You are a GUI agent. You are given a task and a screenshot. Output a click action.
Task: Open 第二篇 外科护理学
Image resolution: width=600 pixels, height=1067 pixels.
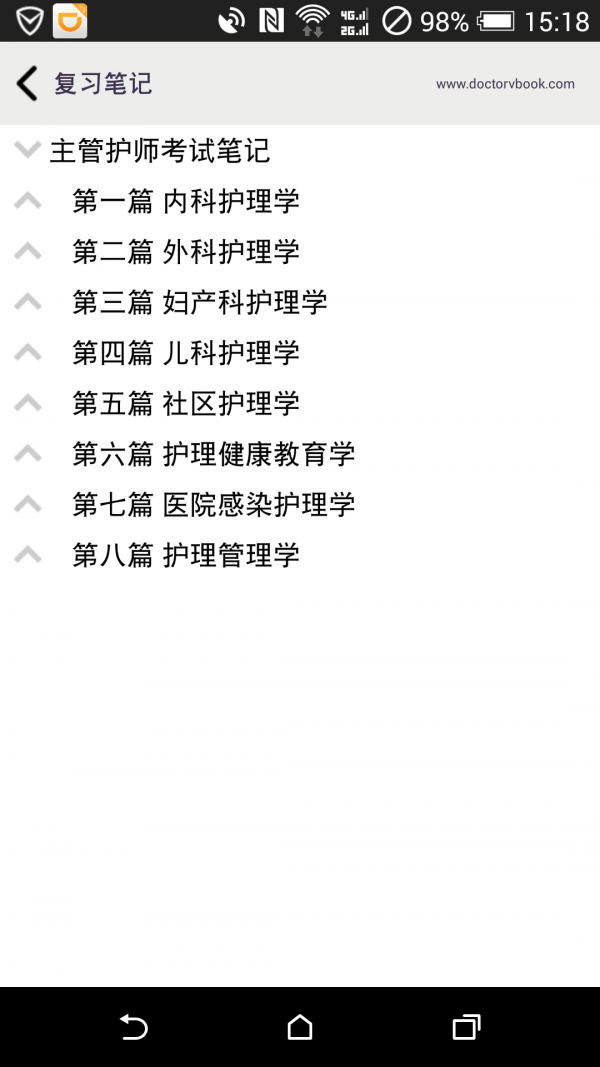(x=185, y=252)
